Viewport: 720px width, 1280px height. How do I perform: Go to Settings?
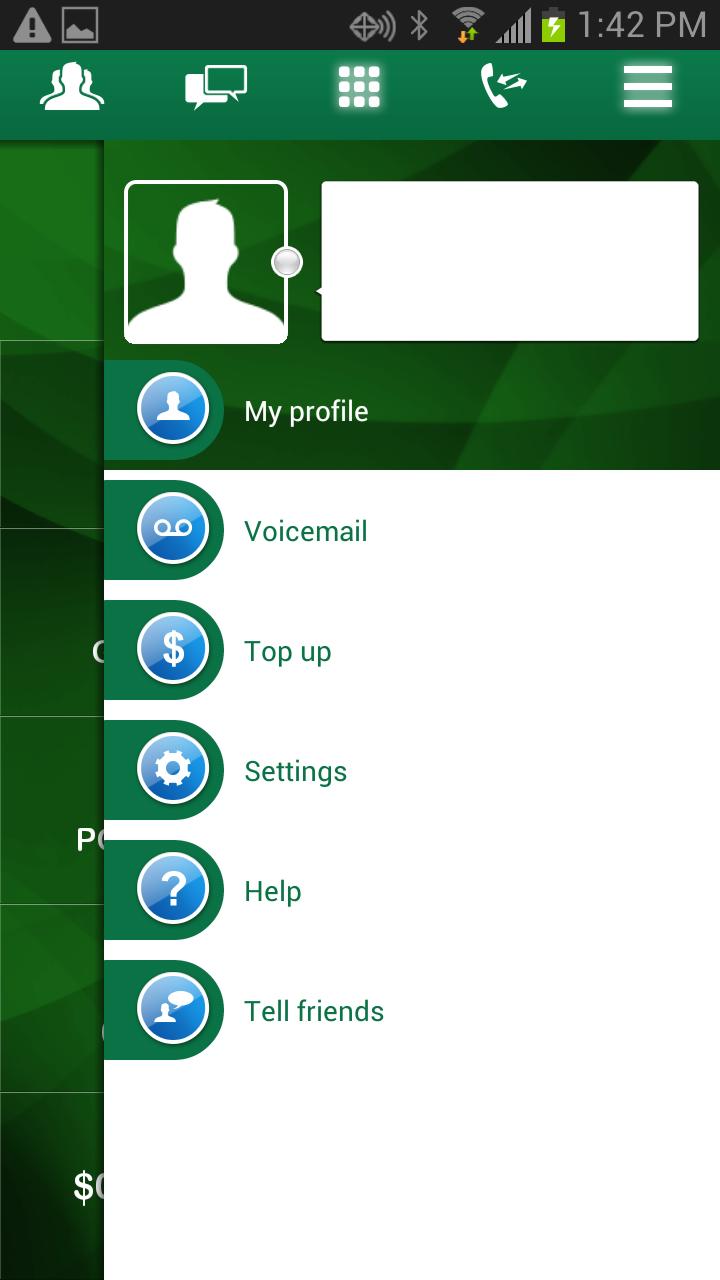[x=296, y=771]
